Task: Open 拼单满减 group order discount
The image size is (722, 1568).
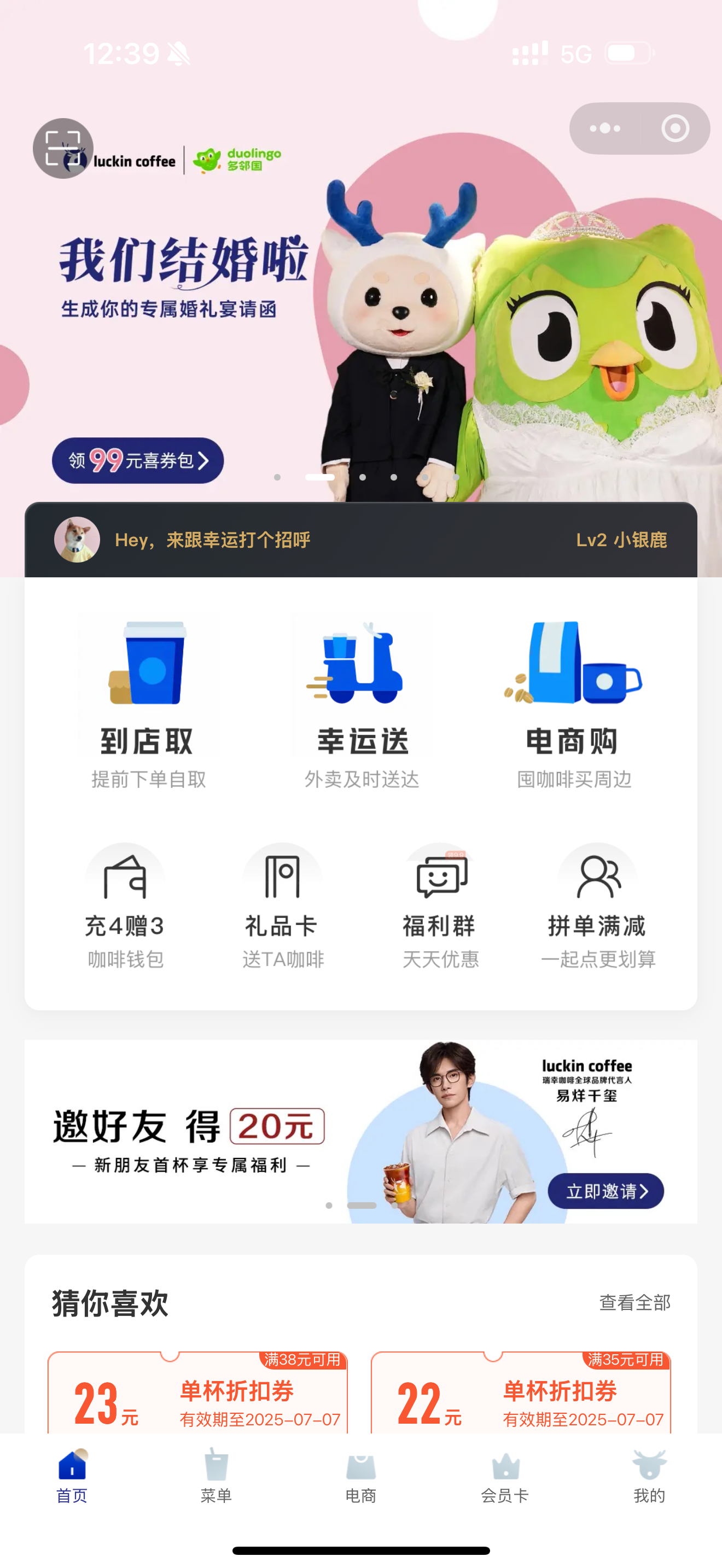Action: click(x=598, y=906)
